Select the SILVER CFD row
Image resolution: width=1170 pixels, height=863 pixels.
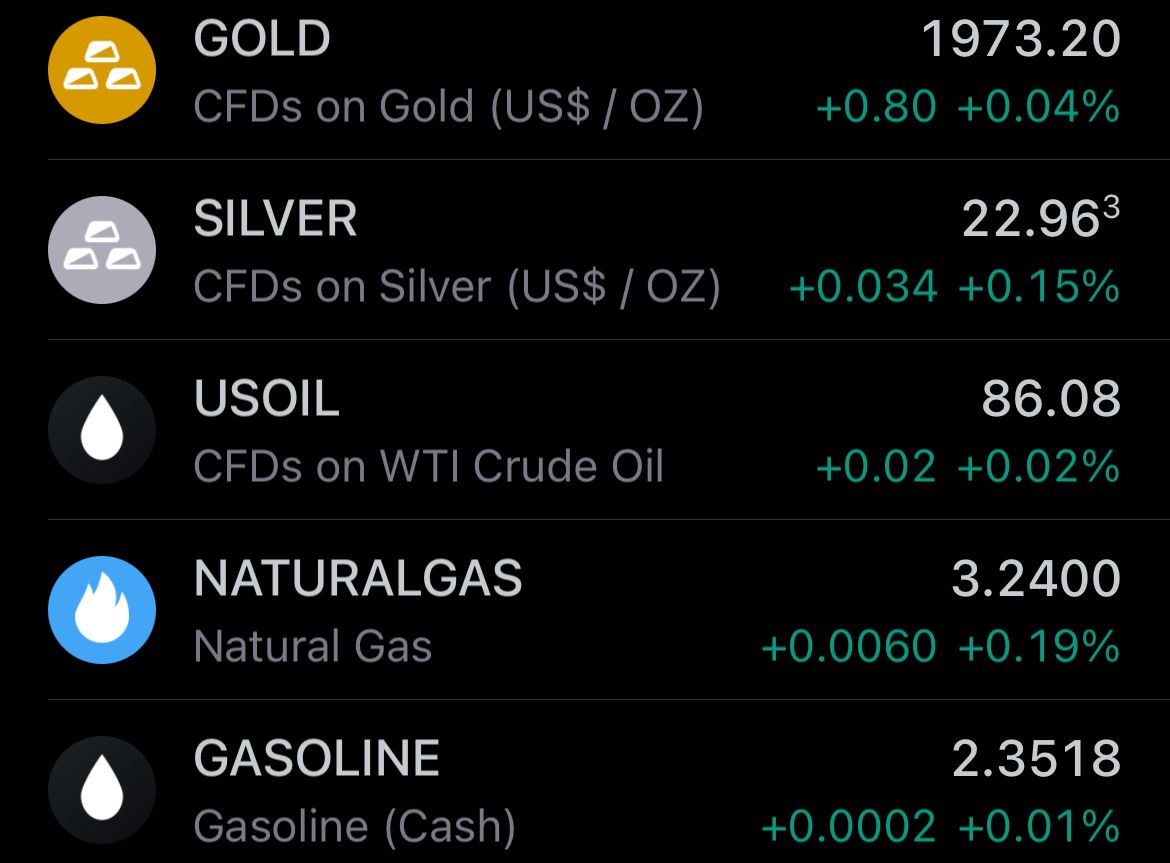point(585,250)
